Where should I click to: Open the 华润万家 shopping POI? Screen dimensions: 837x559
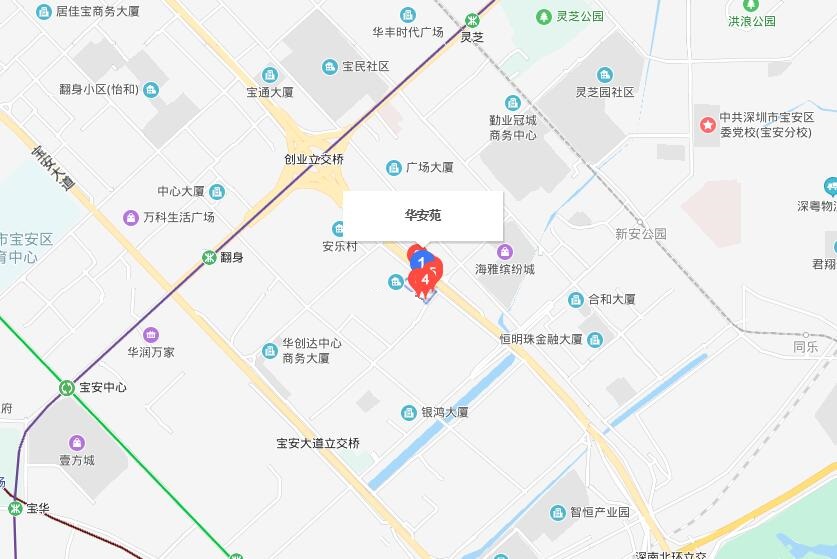[151, 334]
